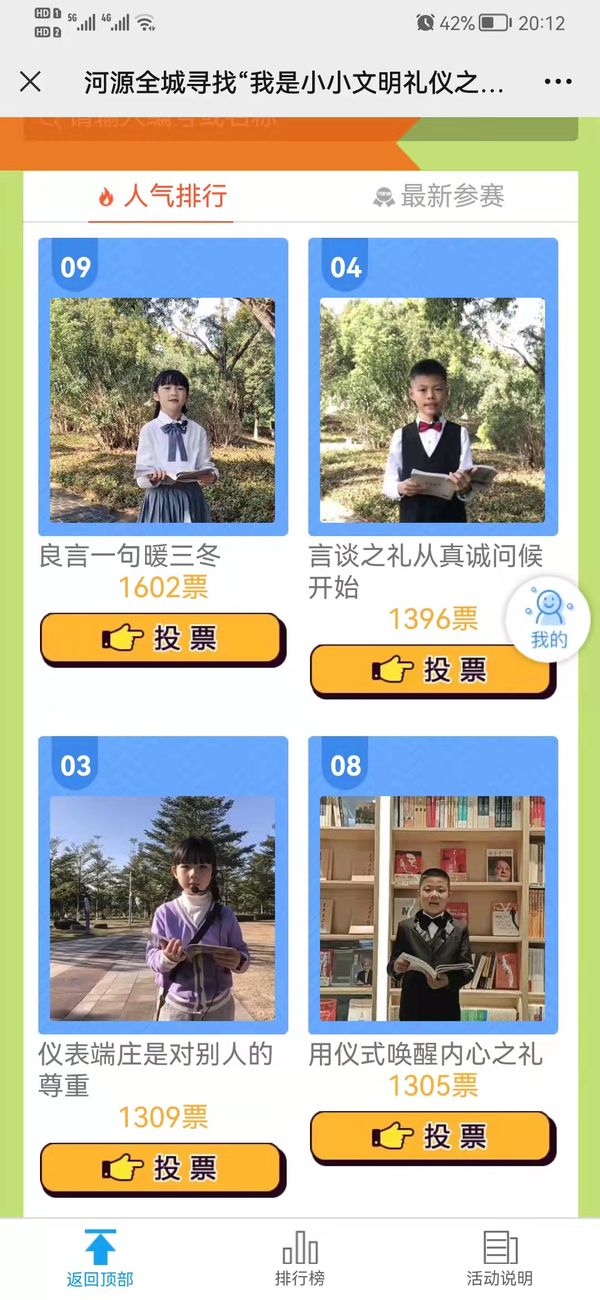Close the web page with X
The image size is (600, 1300).
tap(31, 82)
